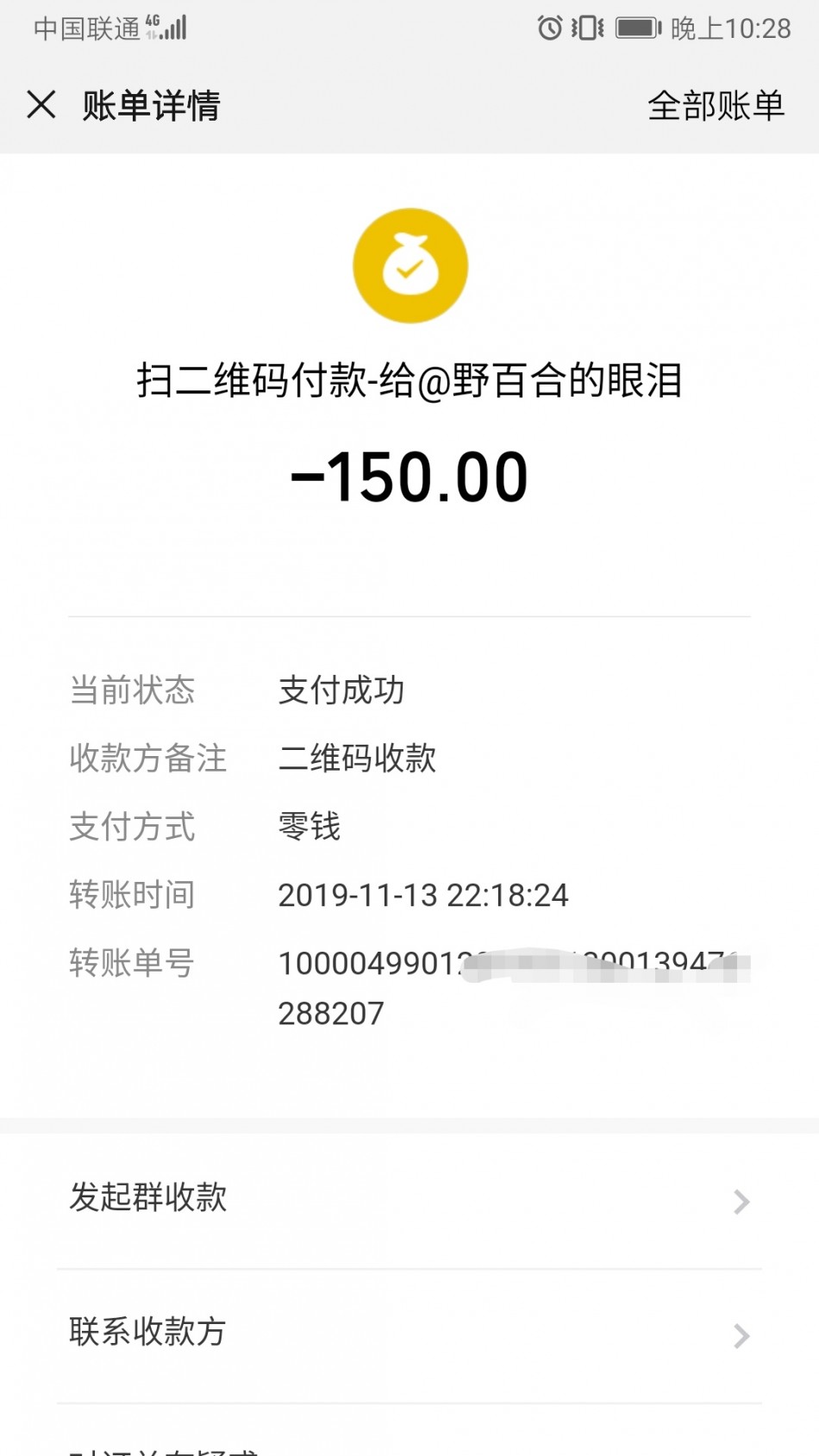Close the bill details page

[41, 105]
